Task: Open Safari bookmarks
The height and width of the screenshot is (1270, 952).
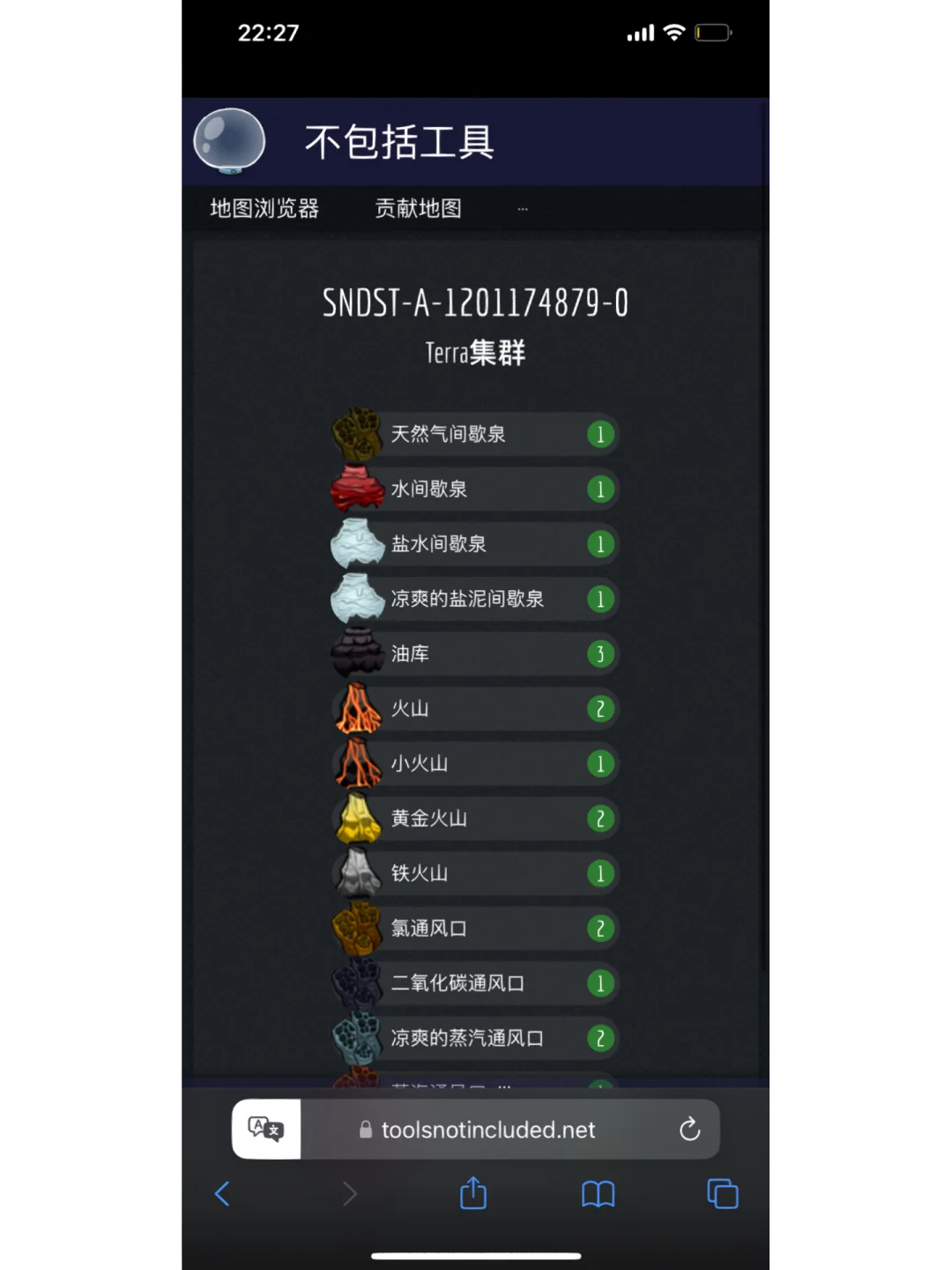Action: tap(598, 1194)
